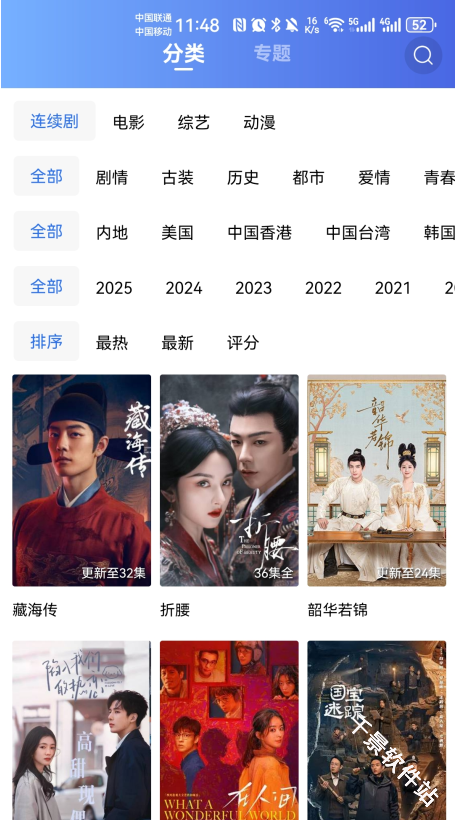
Task: Filter by 都市 genre
Action: pyautogui.click(x=308, y=178)
